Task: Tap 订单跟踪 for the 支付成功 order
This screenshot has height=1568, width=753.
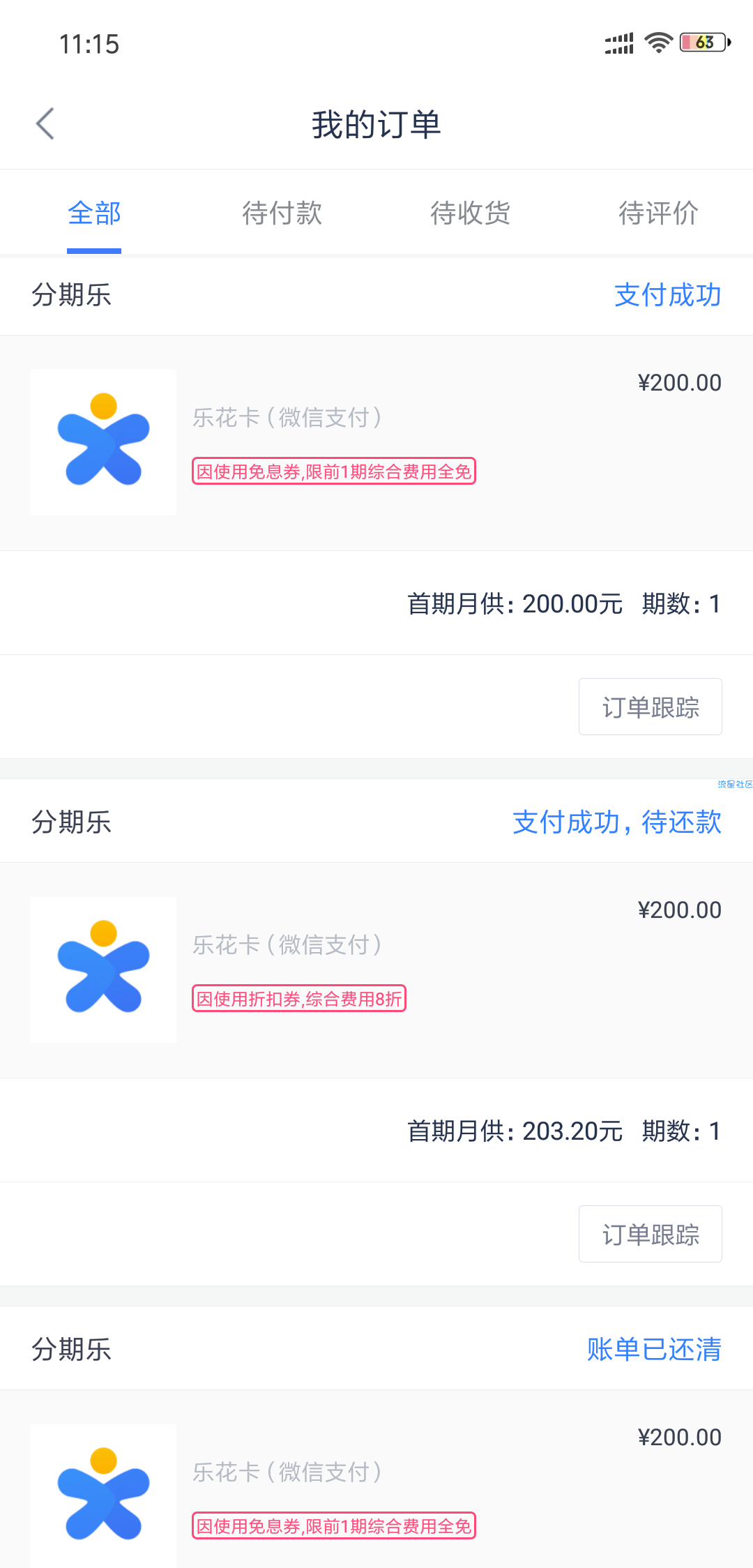Action: (650, 707)
